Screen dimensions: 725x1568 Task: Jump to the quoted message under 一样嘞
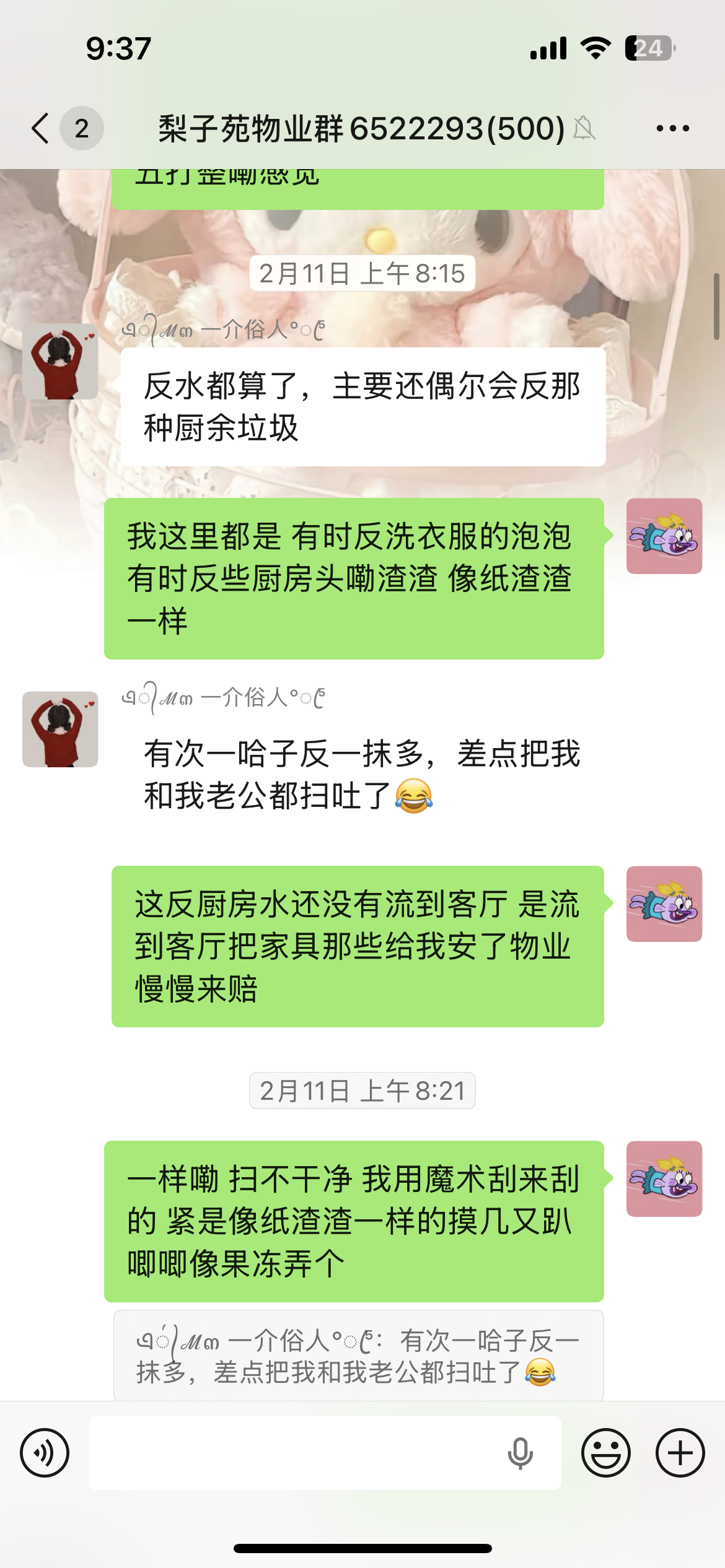click(358, 1356)
